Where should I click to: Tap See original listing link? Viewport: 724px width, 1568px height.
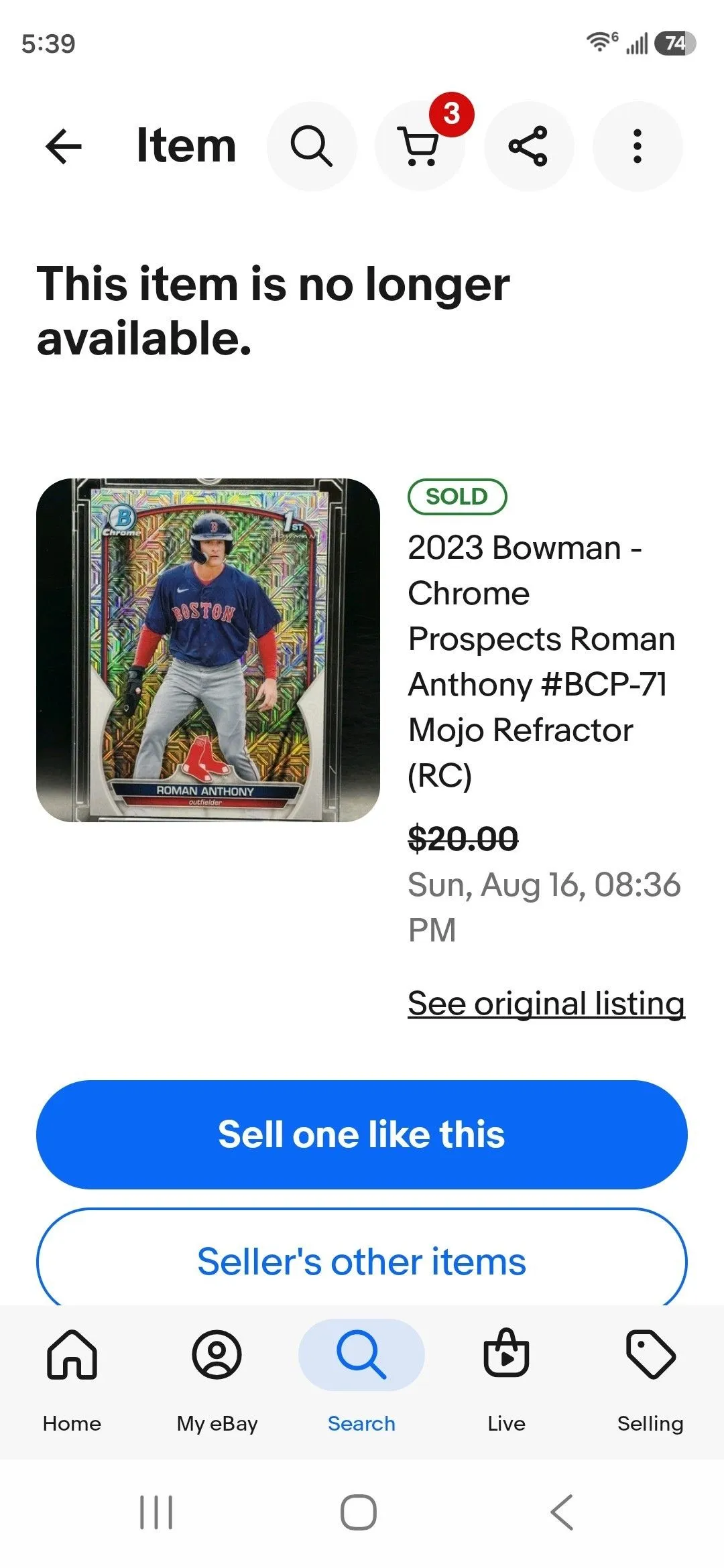(546, 1004)
